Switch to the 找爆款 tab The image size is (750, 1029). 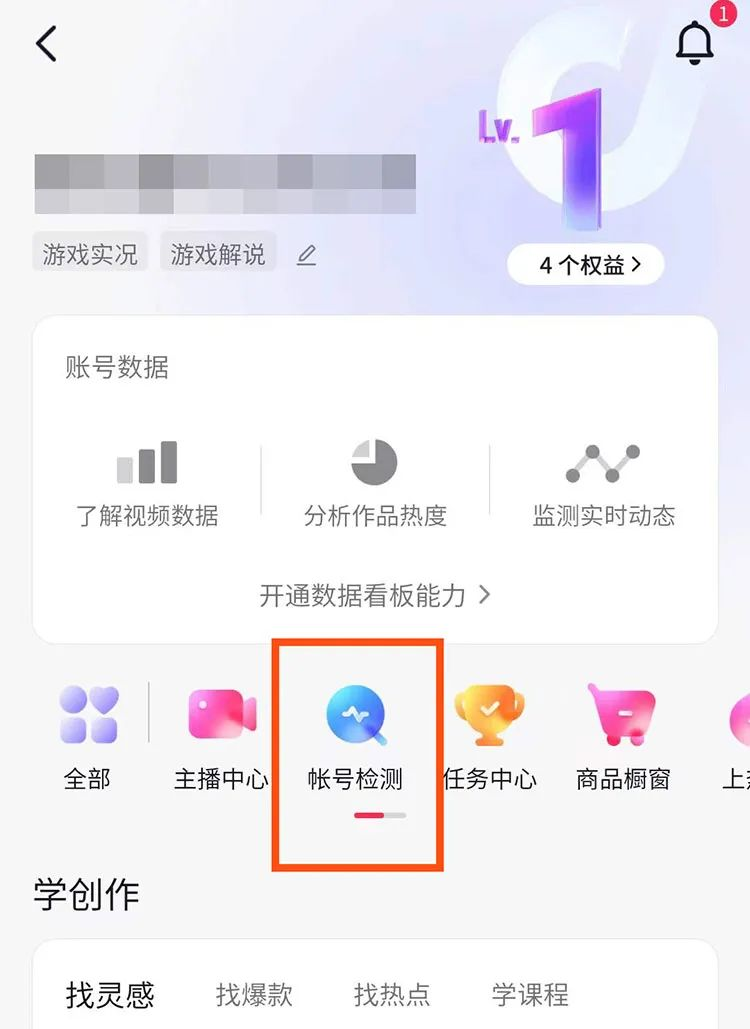click(x=254, y=995)
